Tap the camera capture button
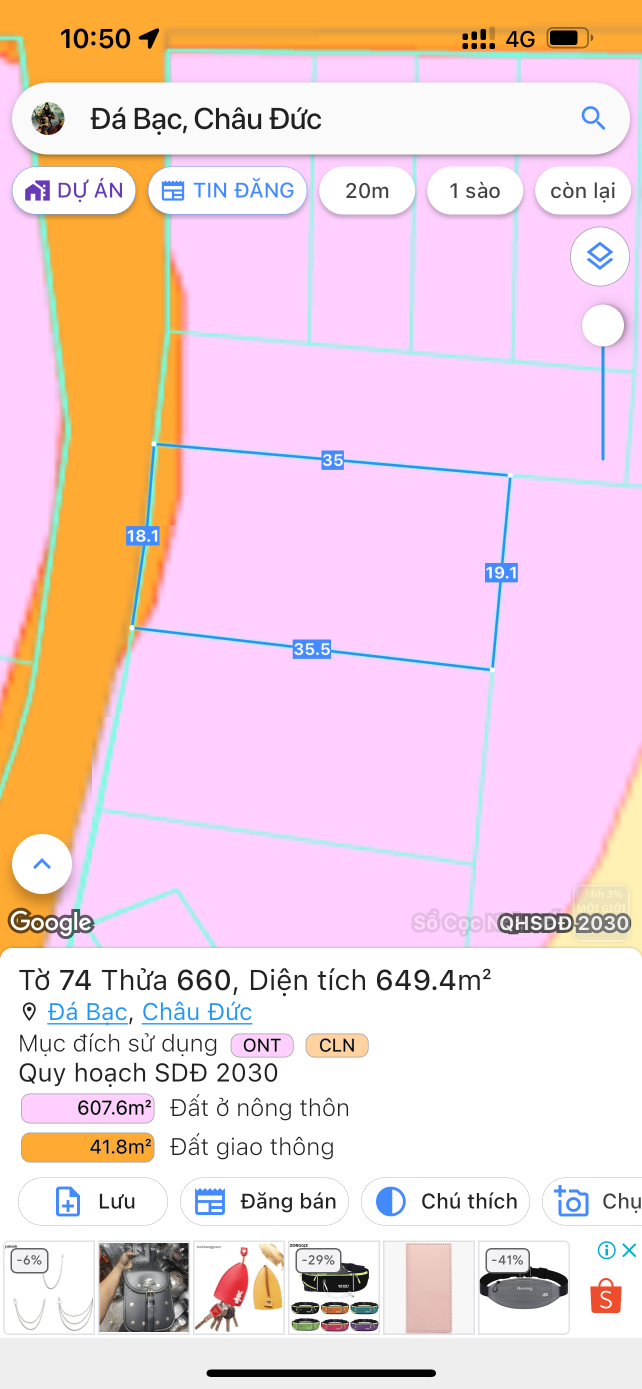The width and height of the screenshot is (642, 1389). click(592, 1202)
